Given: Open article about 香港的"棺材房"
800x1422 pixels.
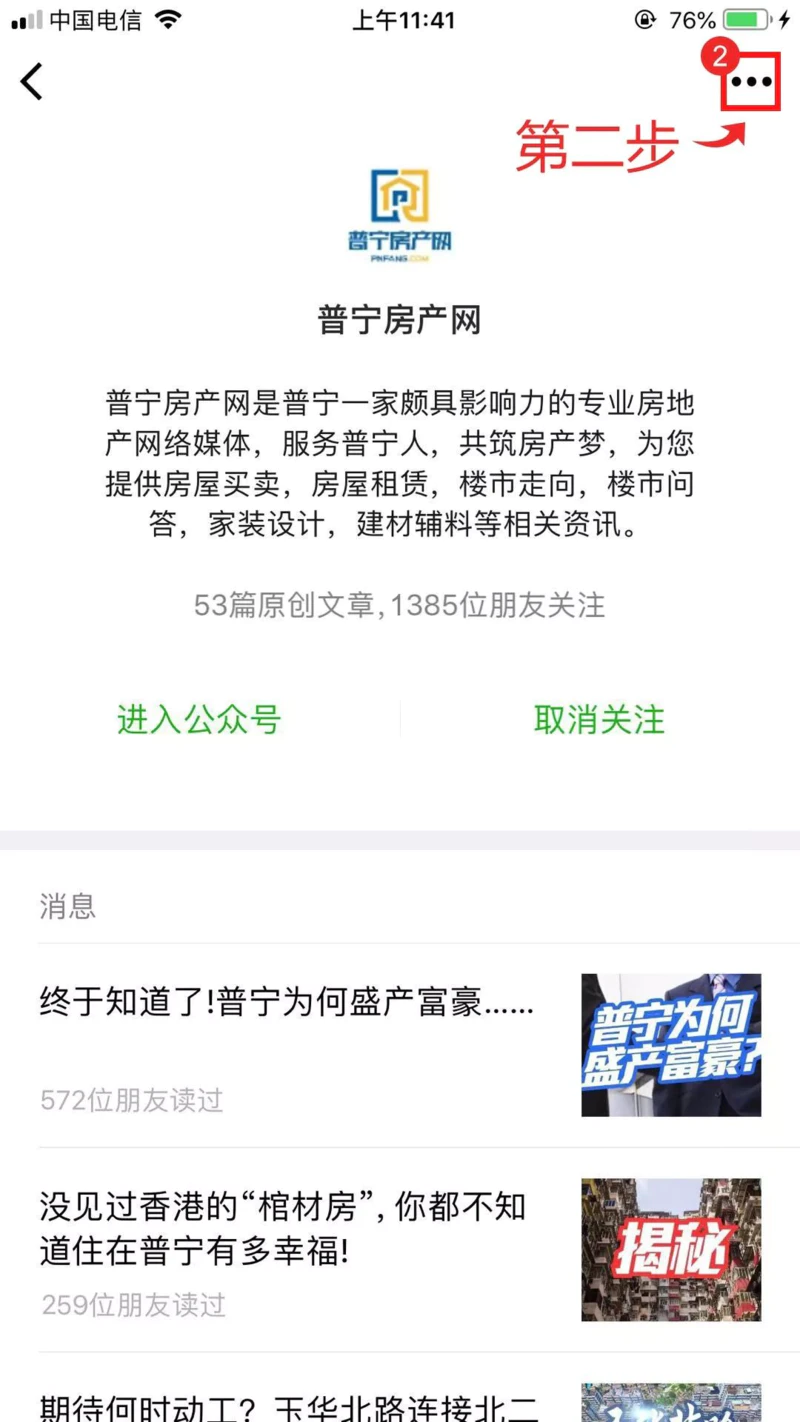Looking at the screenshot, I should coord(283,1228).
